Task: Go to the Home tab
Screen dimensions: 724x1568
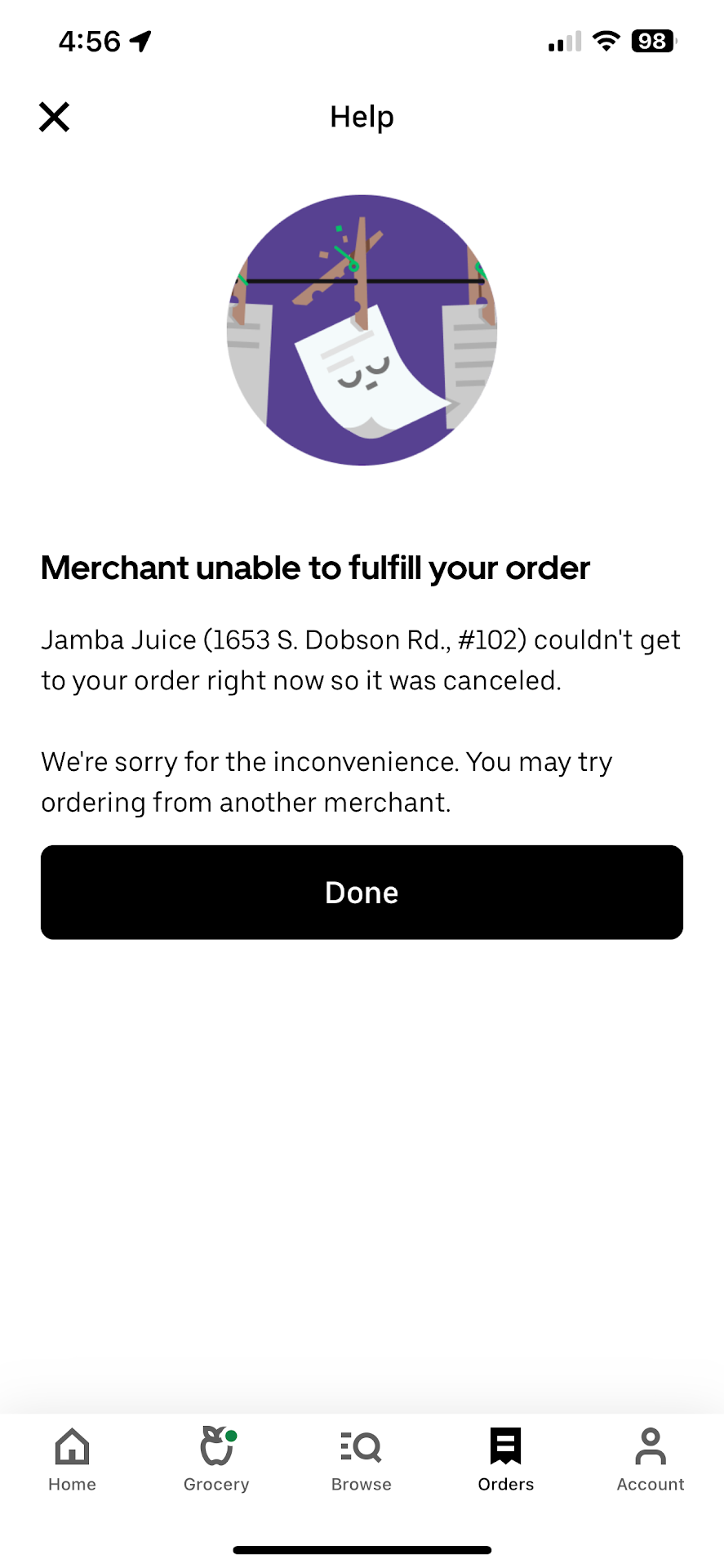Action: tap(72, 1459)
